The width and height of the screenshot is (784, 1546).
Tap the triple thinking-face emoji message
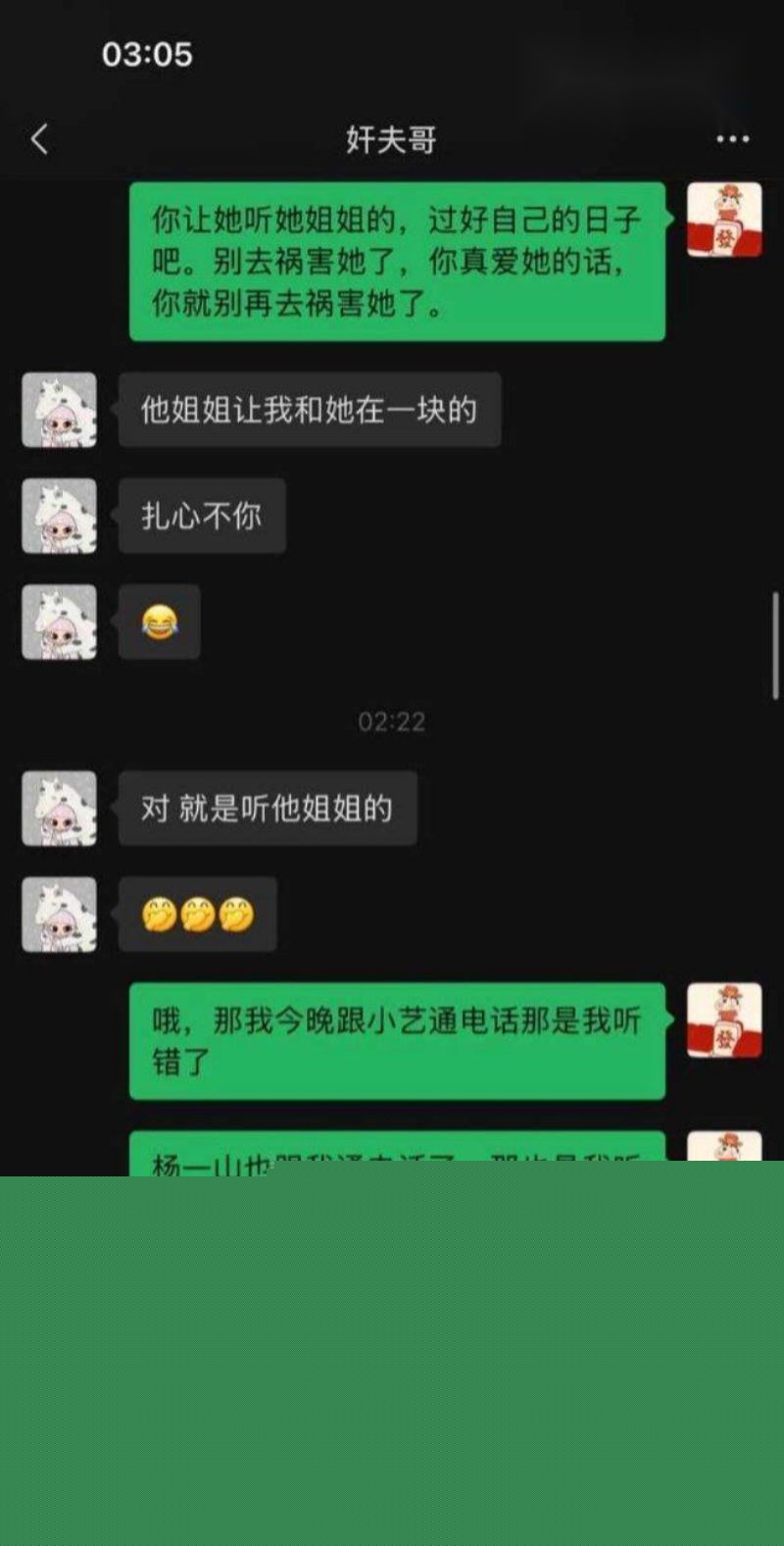pos(197,912)
